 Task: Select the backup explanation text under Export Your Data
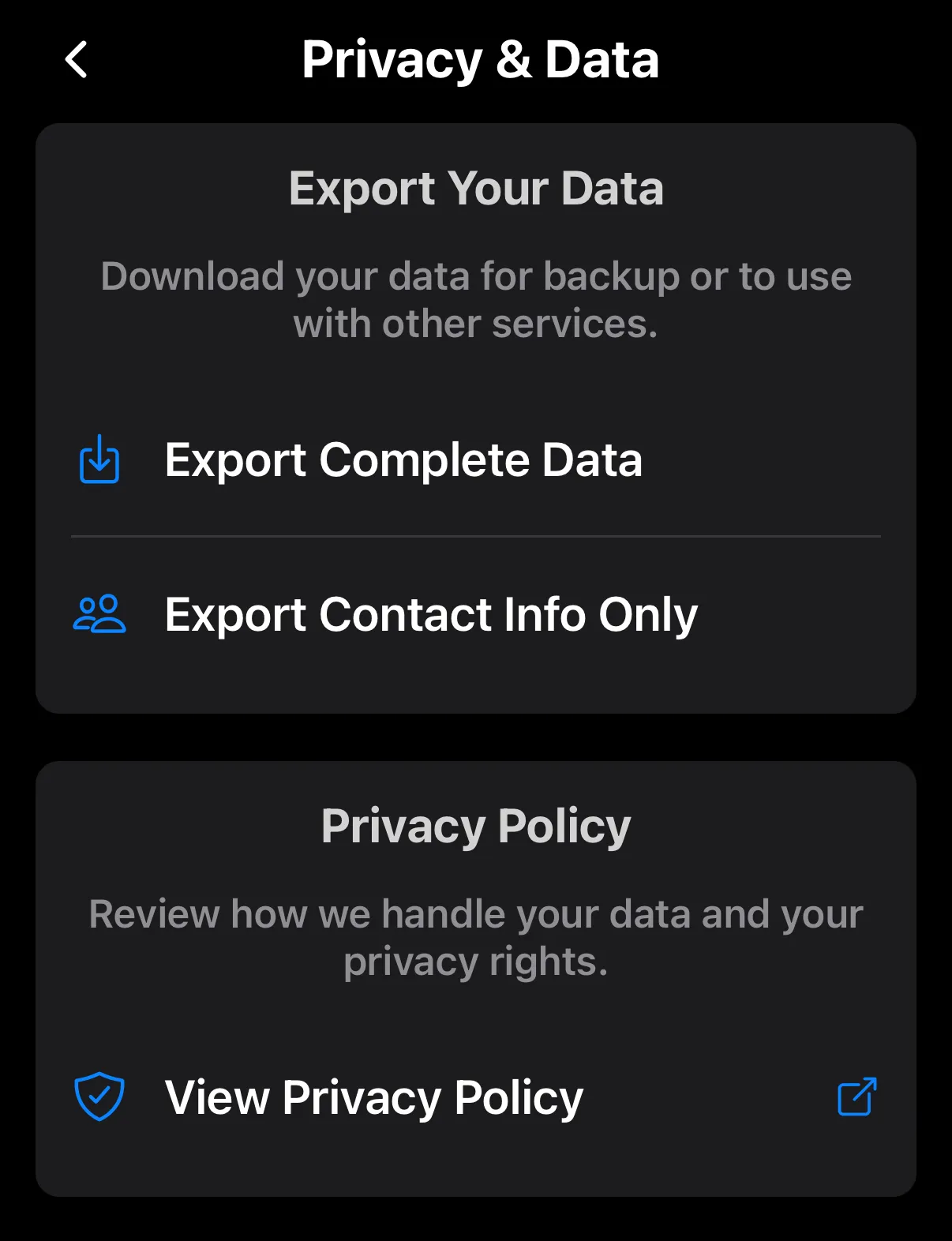point(476,298)
